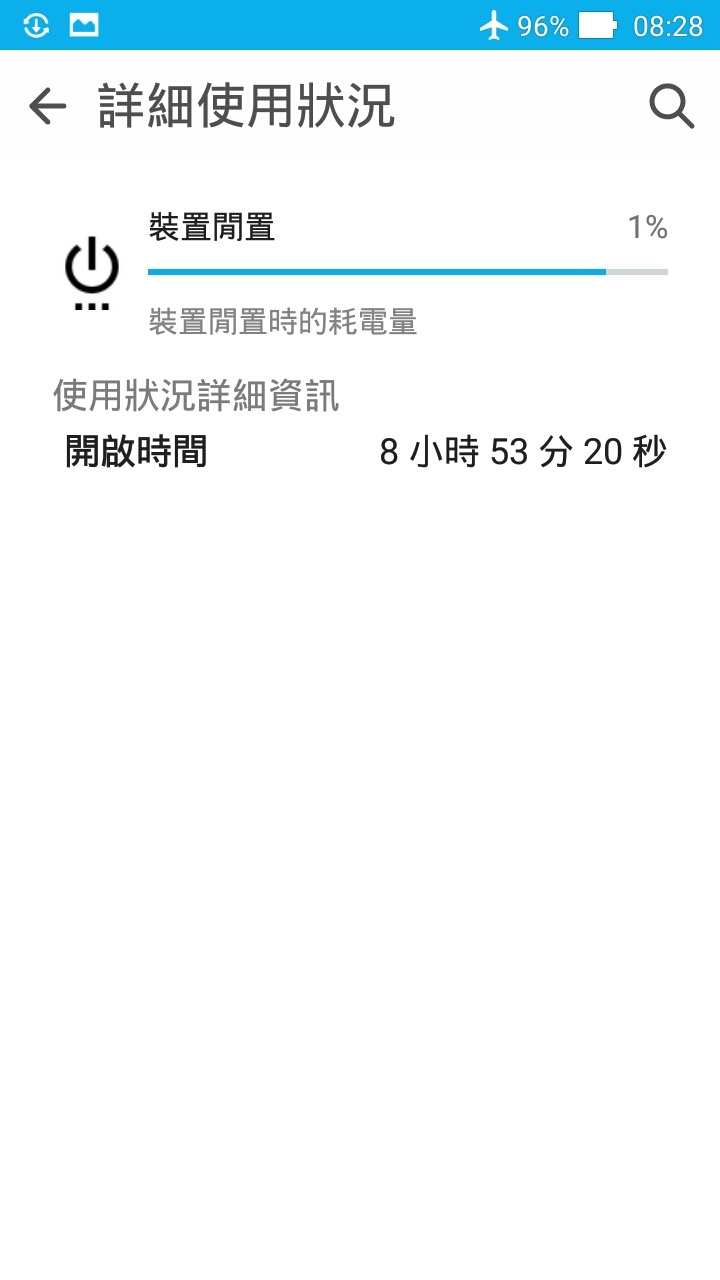Open the search icon in the app bar

click(671, 106)
